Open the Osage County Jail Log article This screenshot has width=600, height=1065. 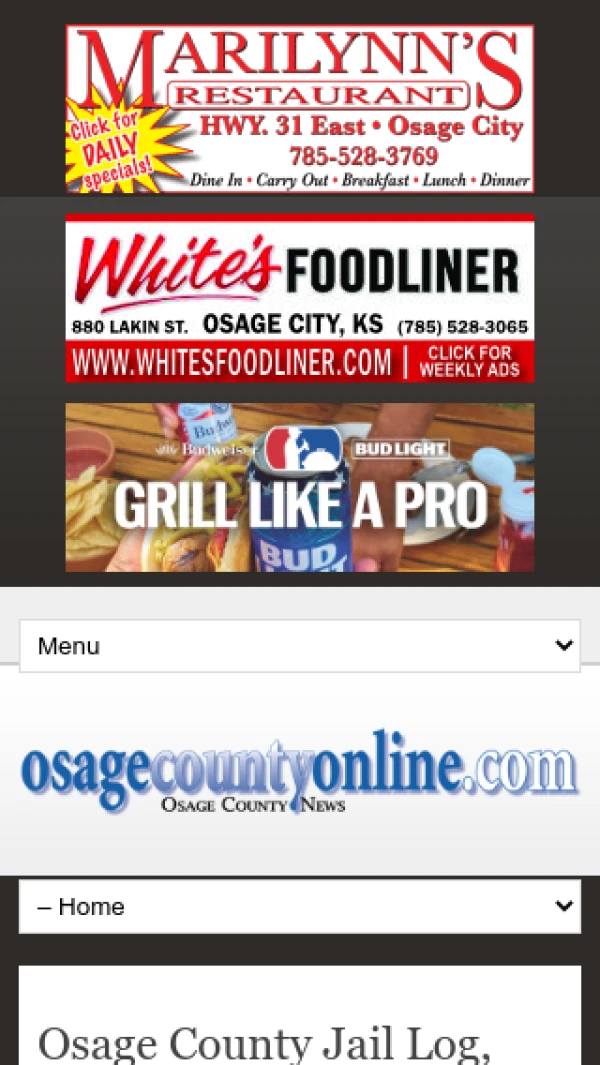(x=264, y=1042)
